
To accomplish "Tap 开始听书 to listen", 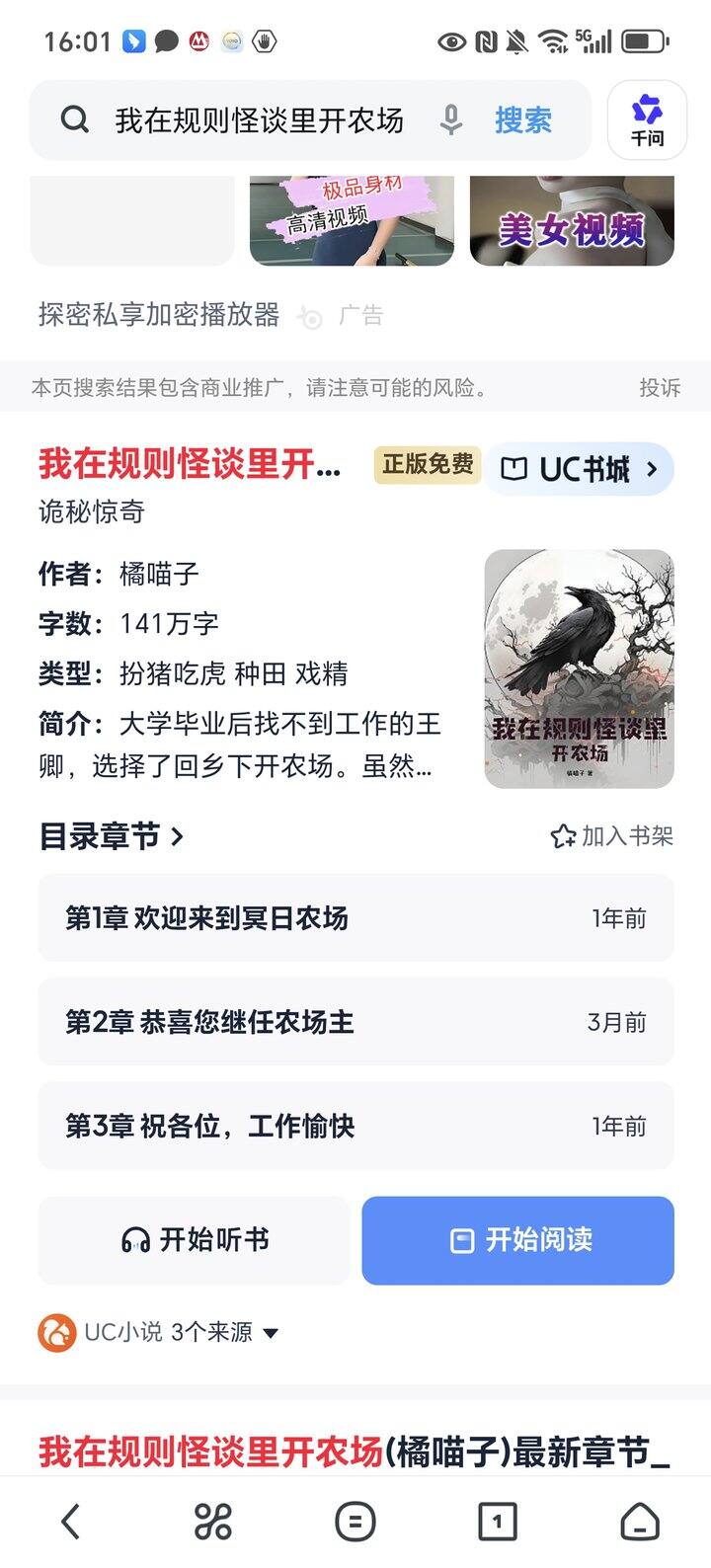I will click(x=194, y=1240).
